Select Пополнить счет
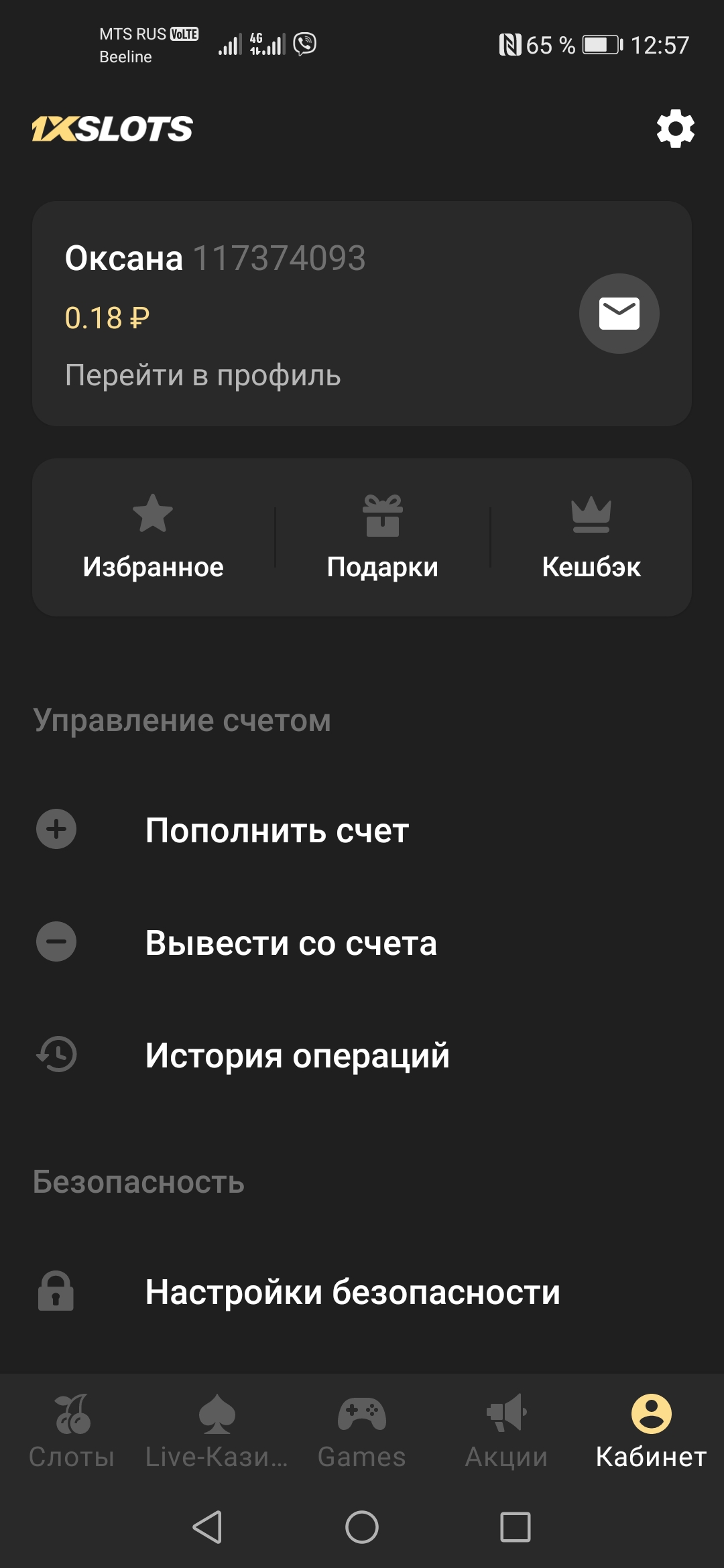The width and height of the screenshot is (724, 1568). (x=276, y=830)
